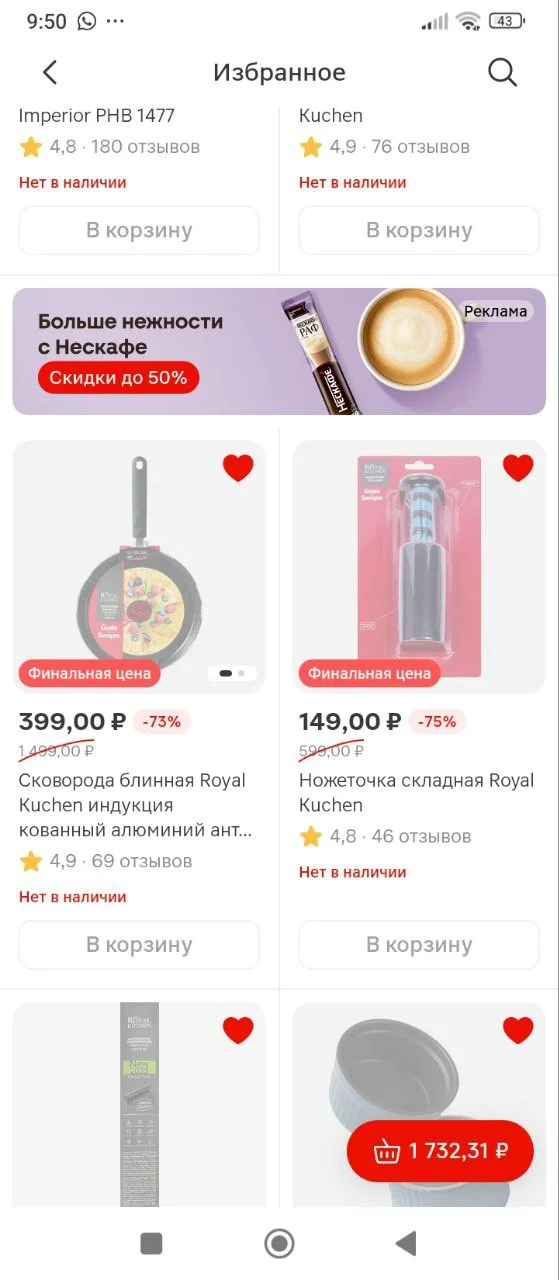The image size is (559, 1280).
Task: Unfavorite the Ножеточка складная heart
Action: (518, 467)
